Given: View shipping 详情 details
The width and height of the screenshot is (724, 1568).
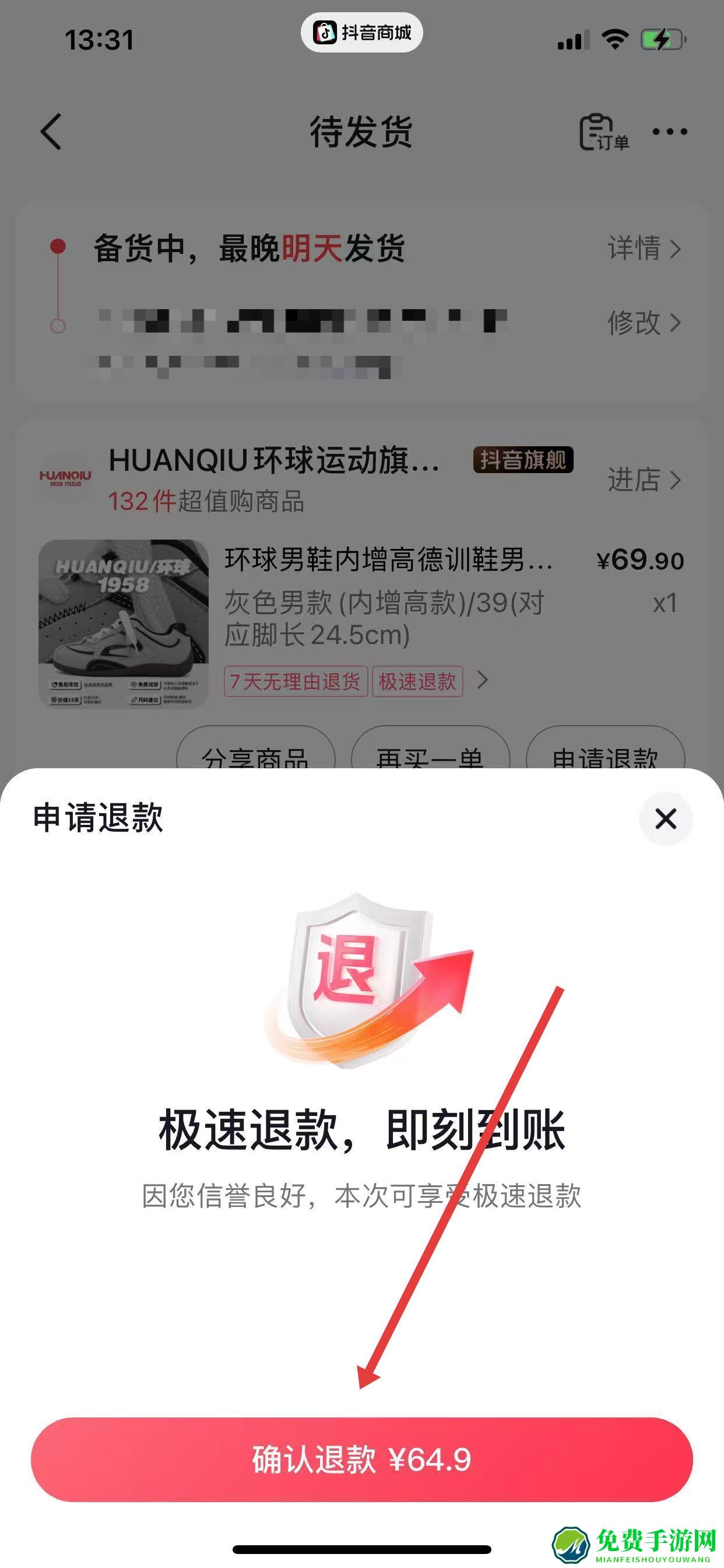Looking at the screenshot, I should coord(644,249).
